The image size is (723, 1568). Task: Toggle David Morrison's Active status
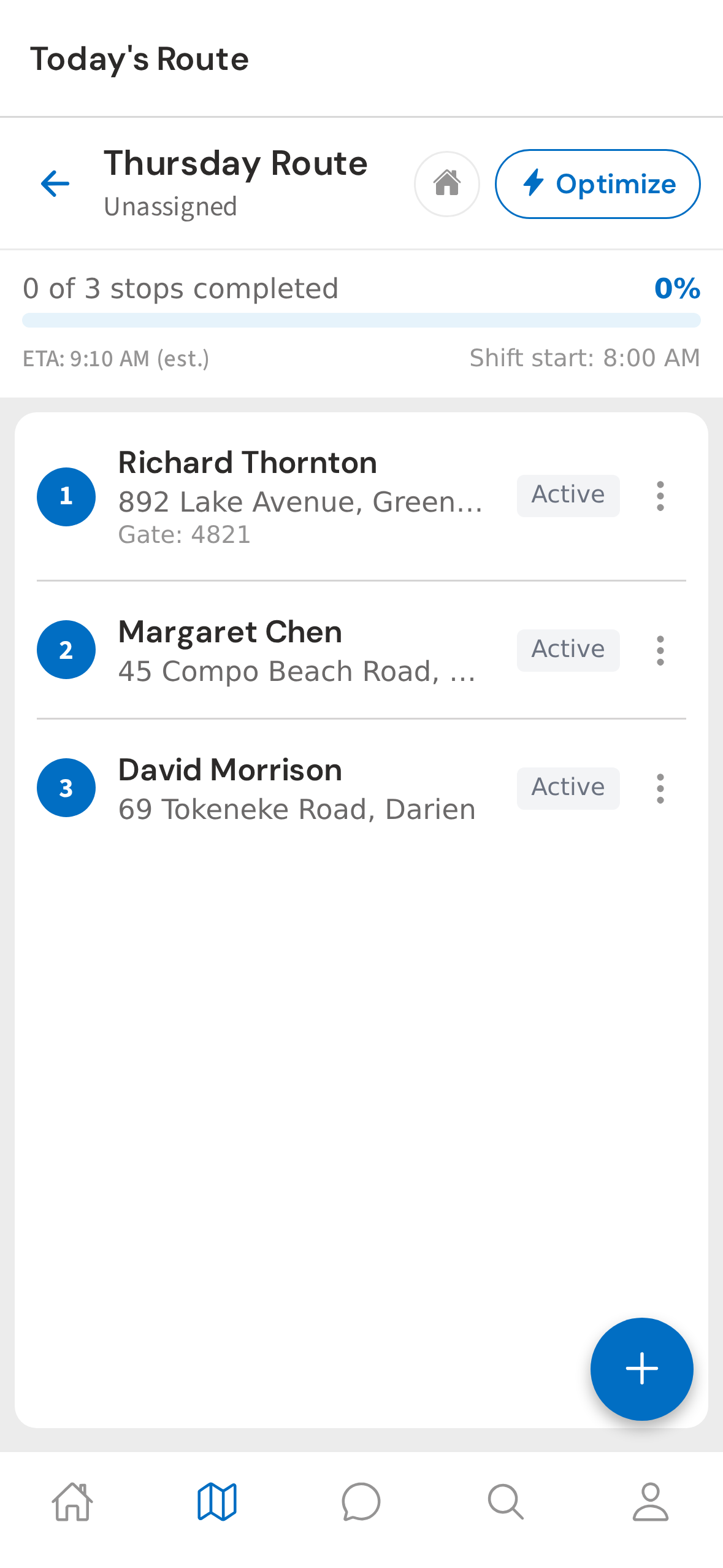click(x=567, y=787)
